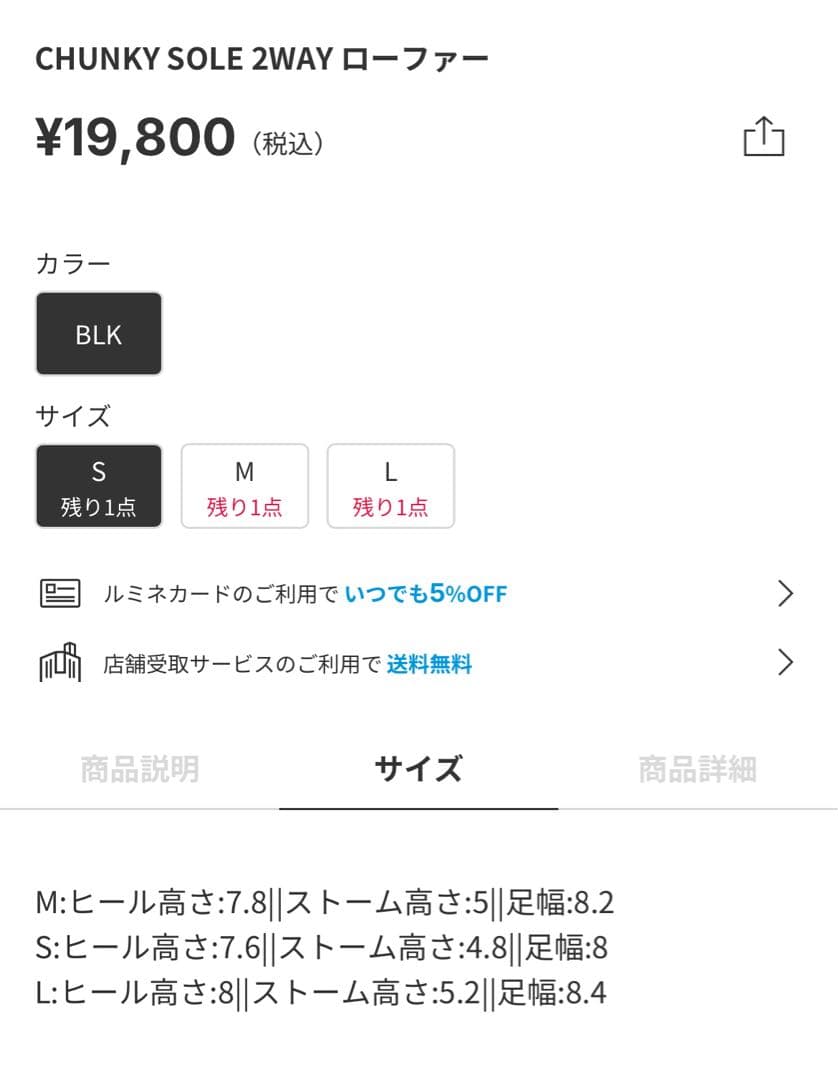Click the (税込) tax-included label
Viewport: 838px width, 1080px height.
point(288,143)
